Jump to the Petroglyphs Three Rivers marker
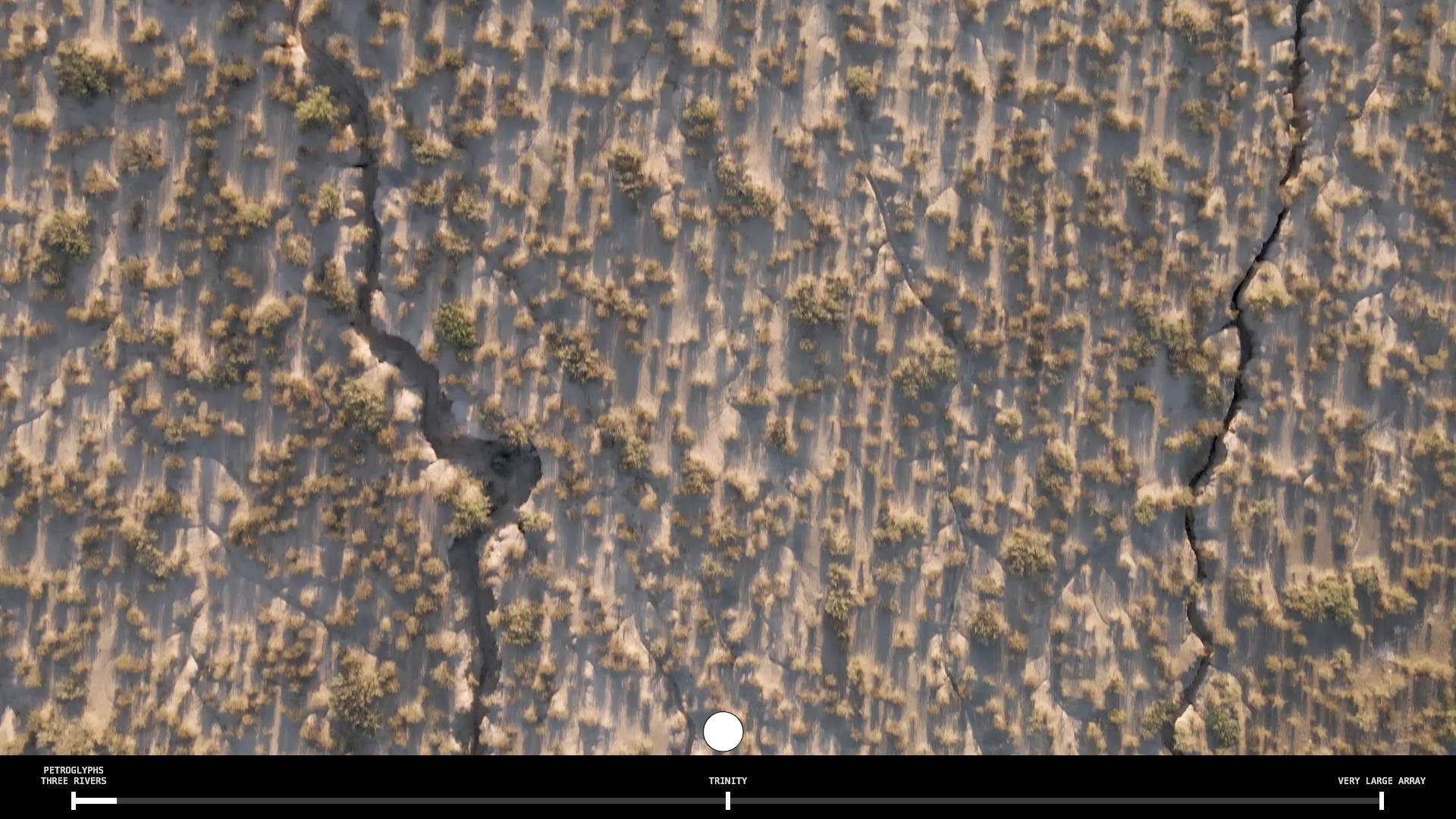This screenshot has height=819, width=1456. click(74, 800)
